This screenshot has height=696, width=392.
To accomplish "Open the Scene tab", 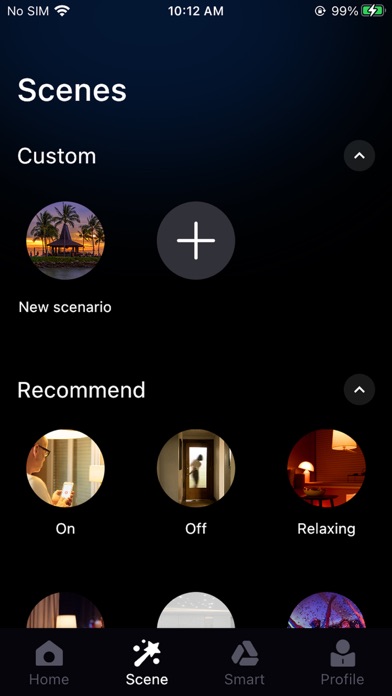I will click(x=147, y=662).
